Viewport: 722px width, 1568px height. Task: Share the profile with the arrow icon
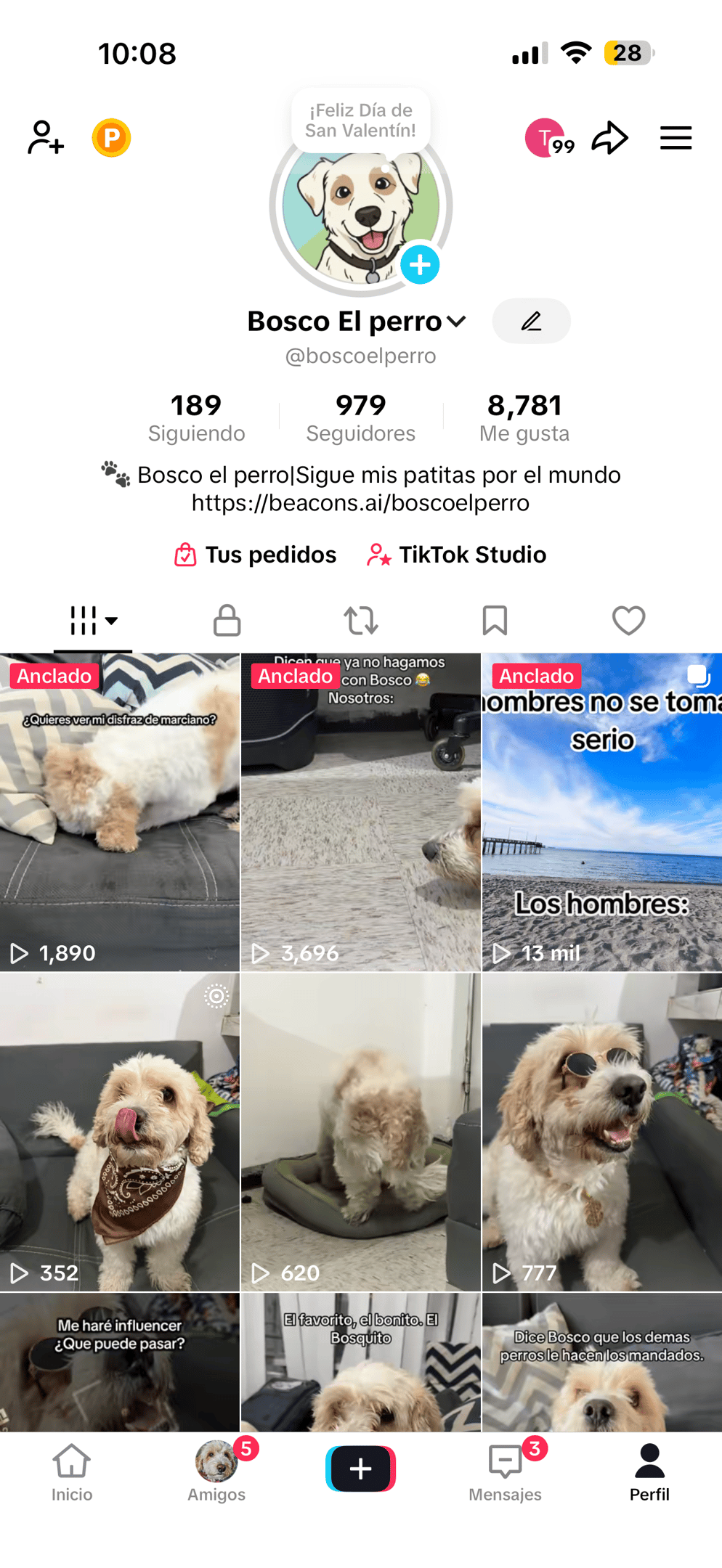pyautogui.click(x=609, y=138)
